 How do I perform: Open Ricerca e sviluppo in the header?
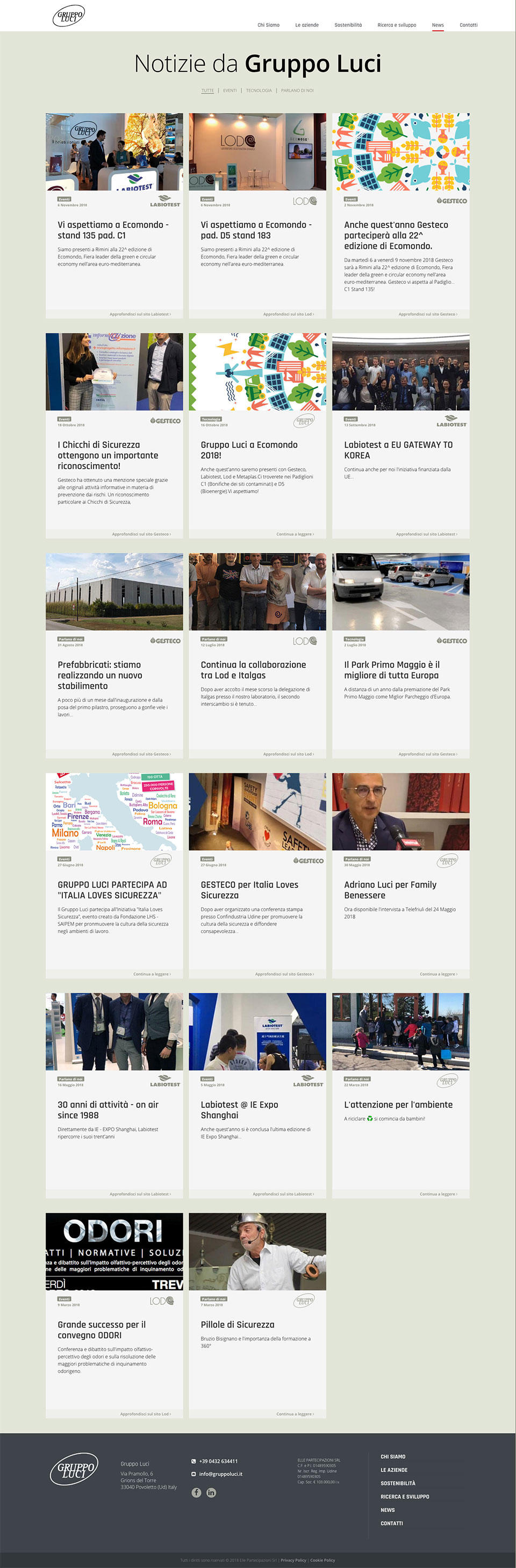coord(396,25)
